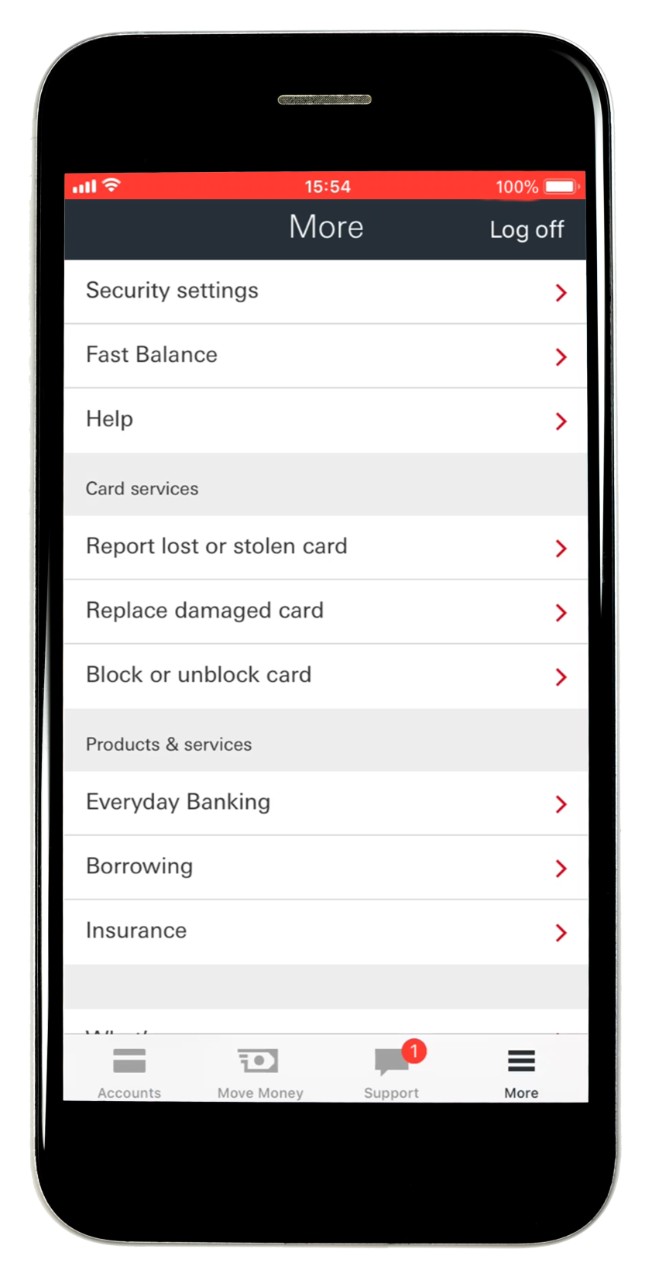Open the Help row
This screenshot has height=1280, width=652.
326,420
